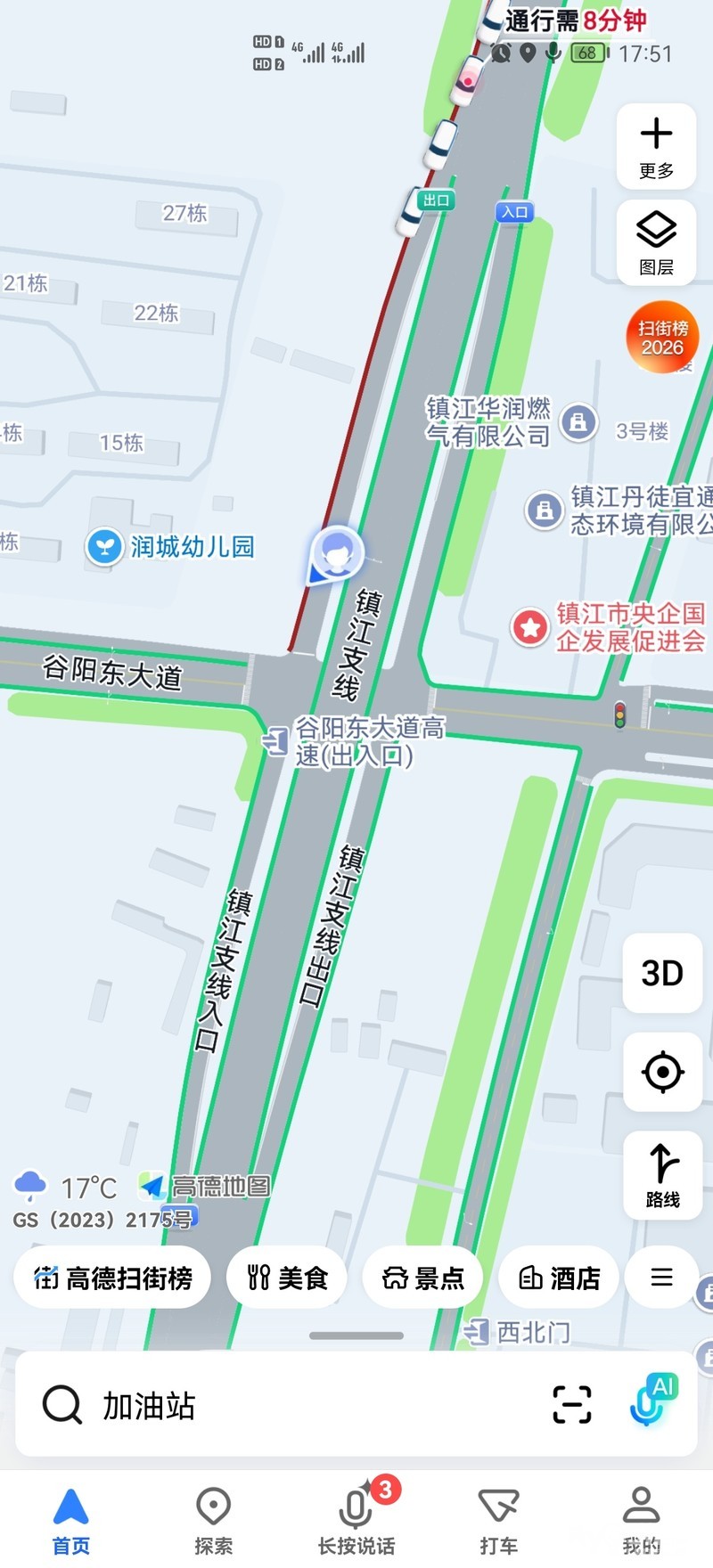The height and width of the screenshot is (1568, 713).
Task: Open 路线 route planning
Action: click(x=662, y=1175)
